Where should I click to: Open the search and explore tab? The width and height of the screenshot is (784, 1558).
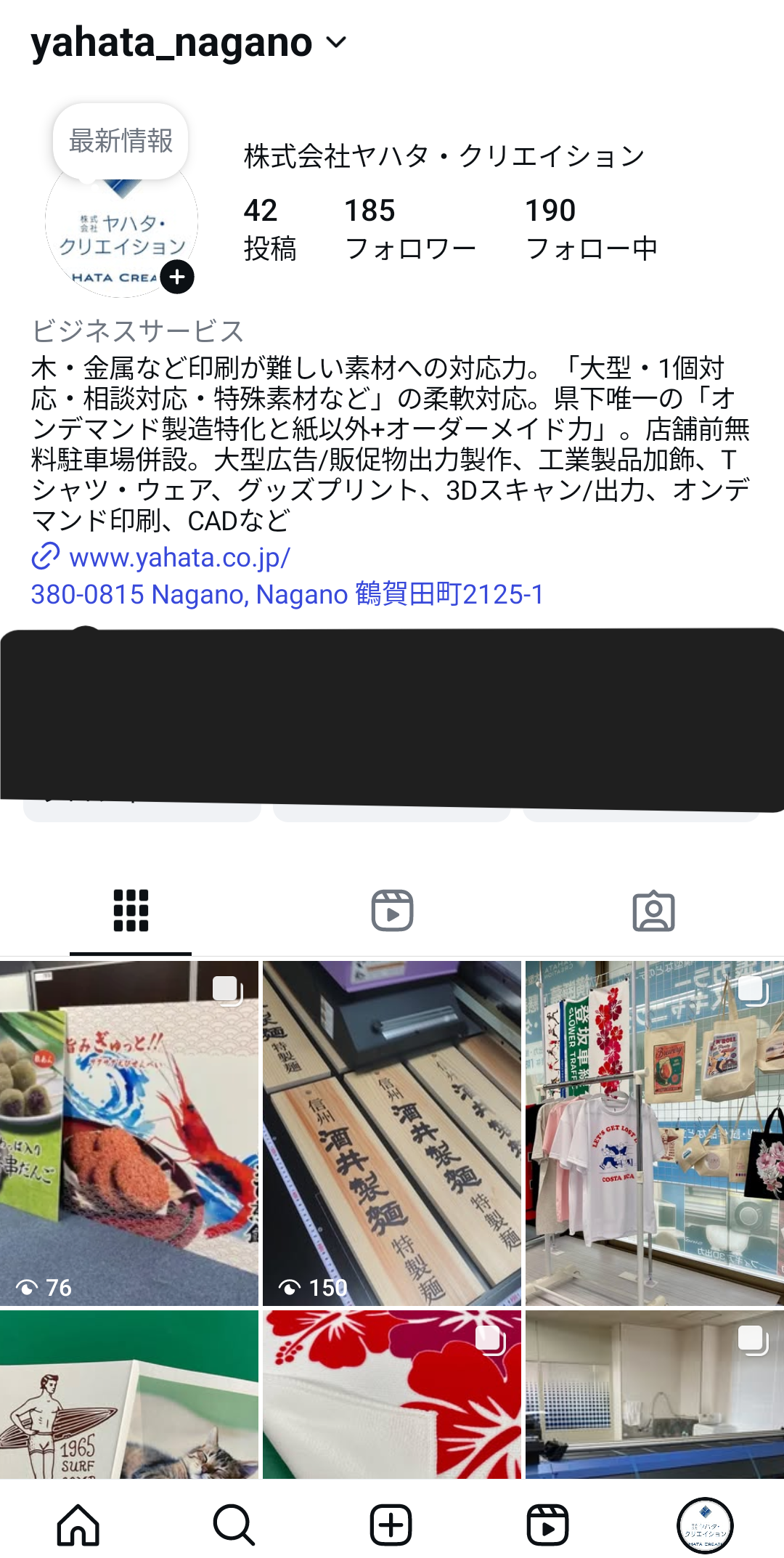tap(234, 1525)
